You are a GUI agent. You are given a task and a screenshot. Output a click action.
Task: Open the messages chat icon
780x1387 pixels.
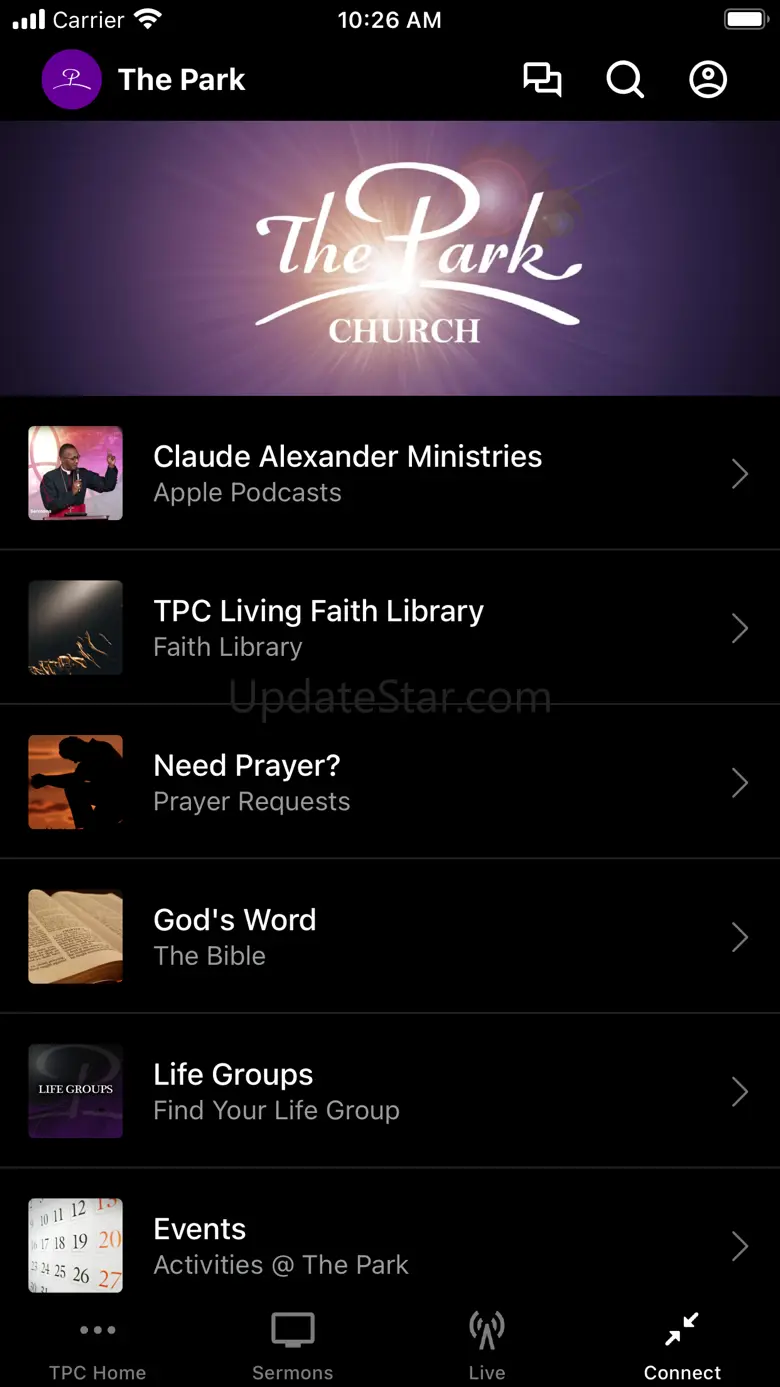[x=542, y=80]
